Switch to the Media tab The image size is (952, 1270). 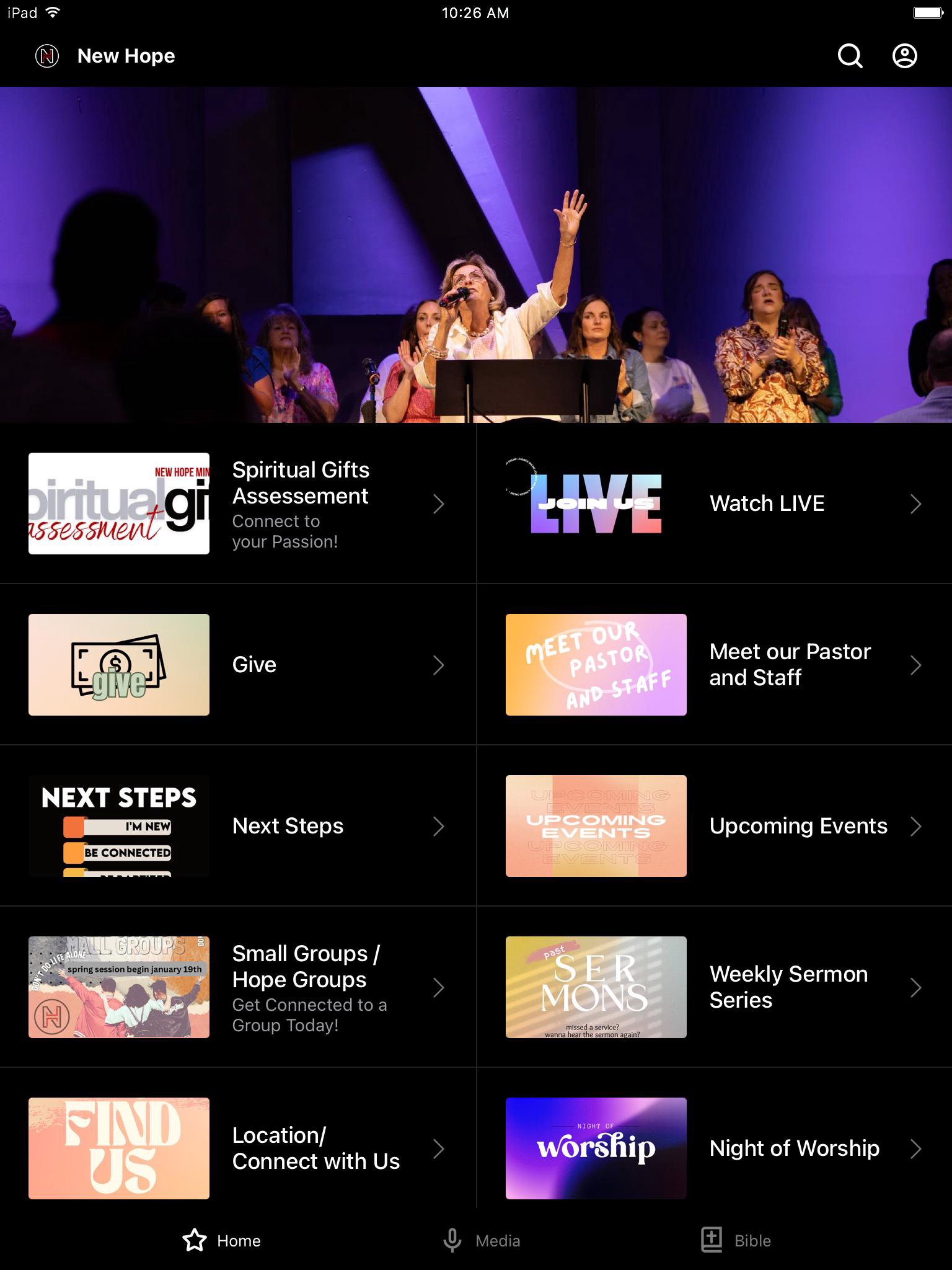pyautogui.click(x=482, y=1240)
